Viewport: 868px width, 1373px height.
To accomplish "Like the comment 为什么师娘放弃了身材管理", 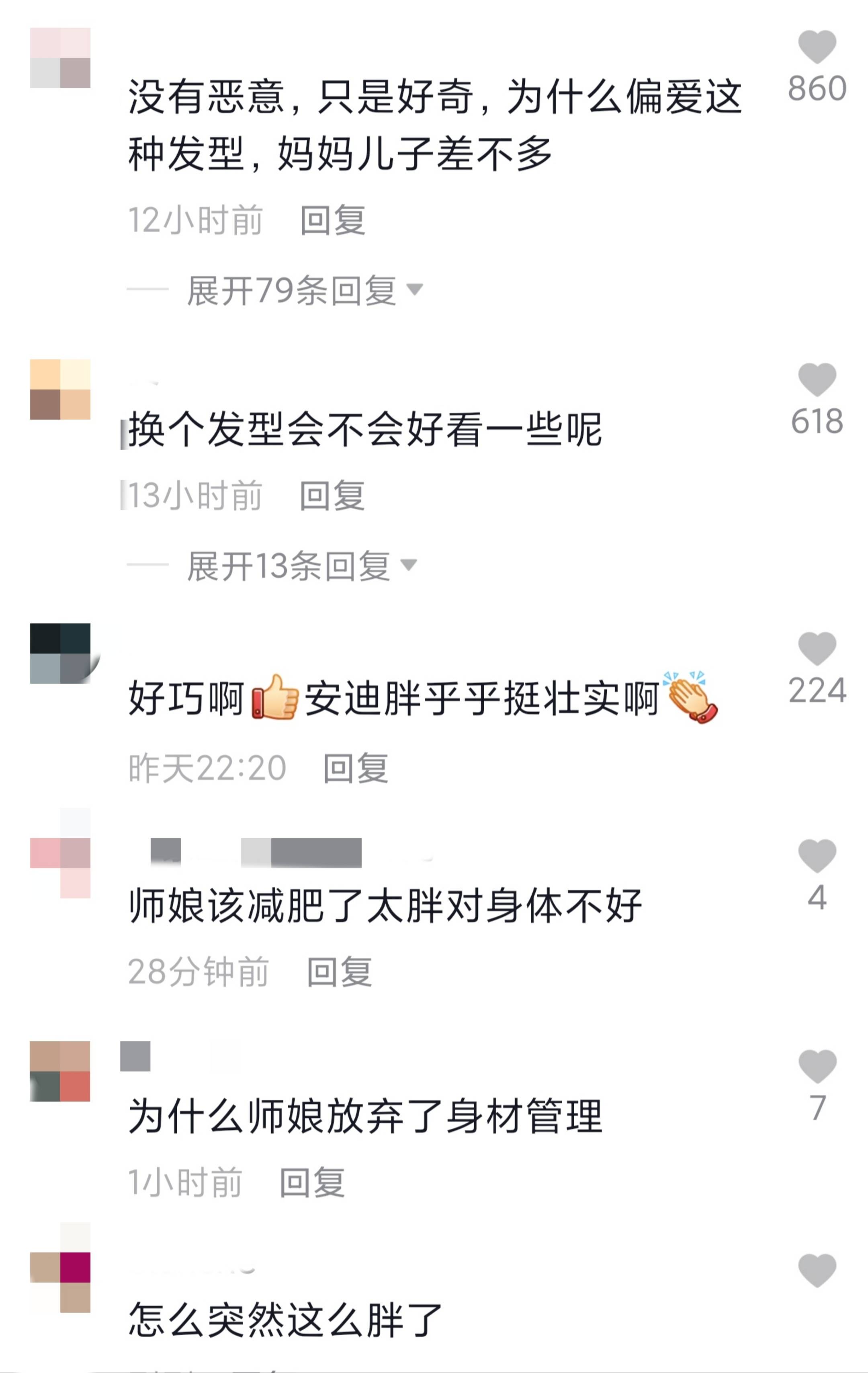I will (x=816, y=1066).
